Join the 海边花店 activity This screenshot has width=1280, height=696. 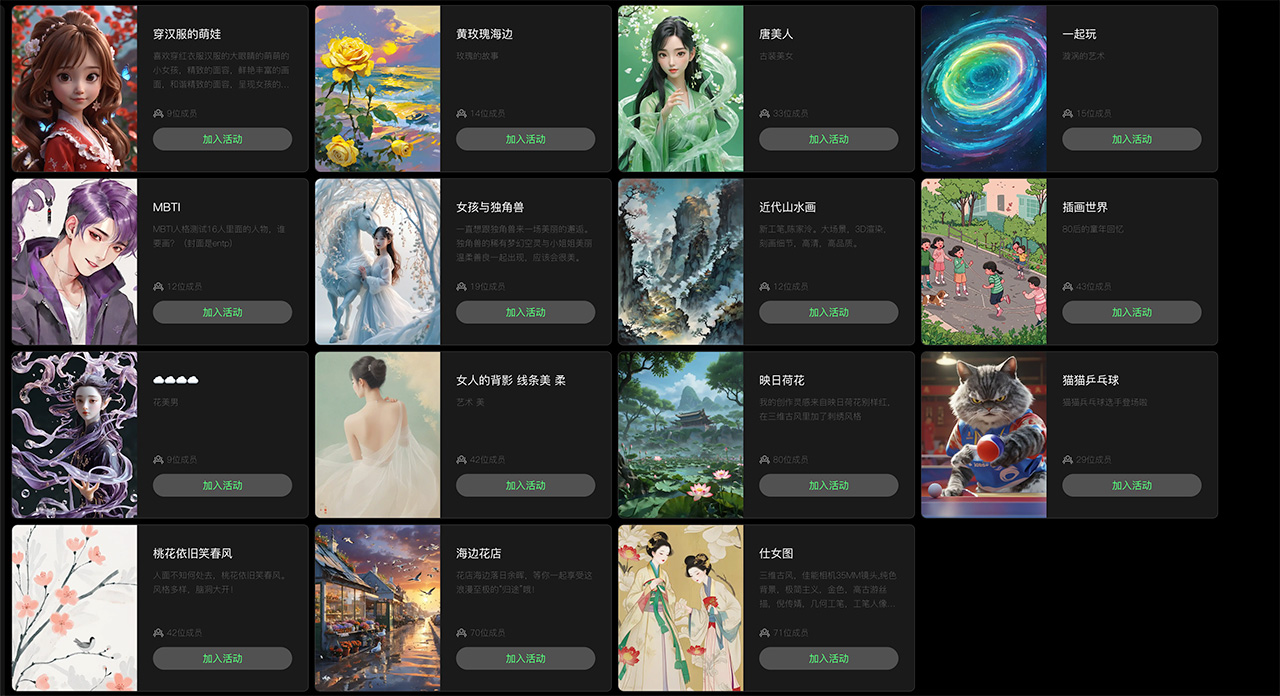pyautogui.click(x=525, y=658)
